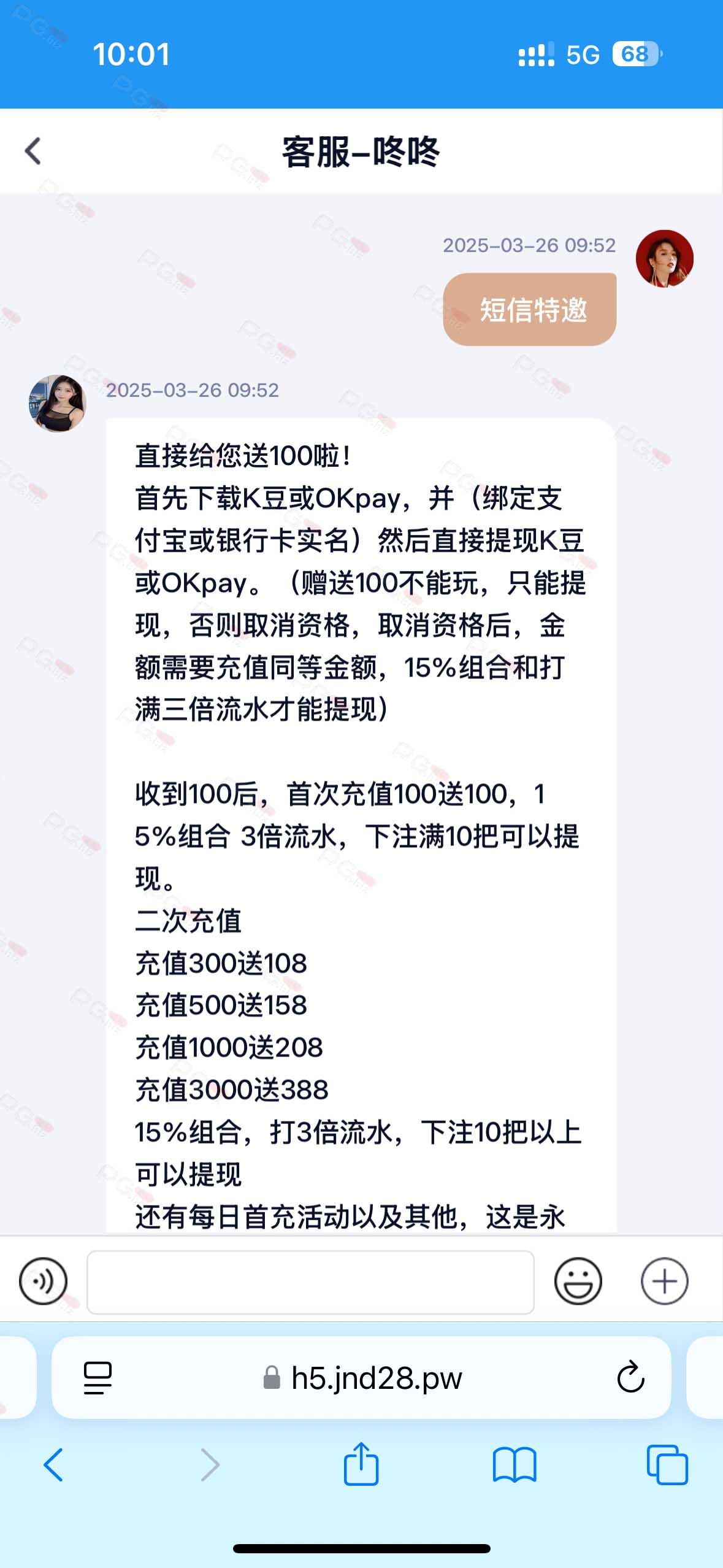Open Safari bookmarks
This screenshot has height=1568, width=723.
pos(514,1465)
